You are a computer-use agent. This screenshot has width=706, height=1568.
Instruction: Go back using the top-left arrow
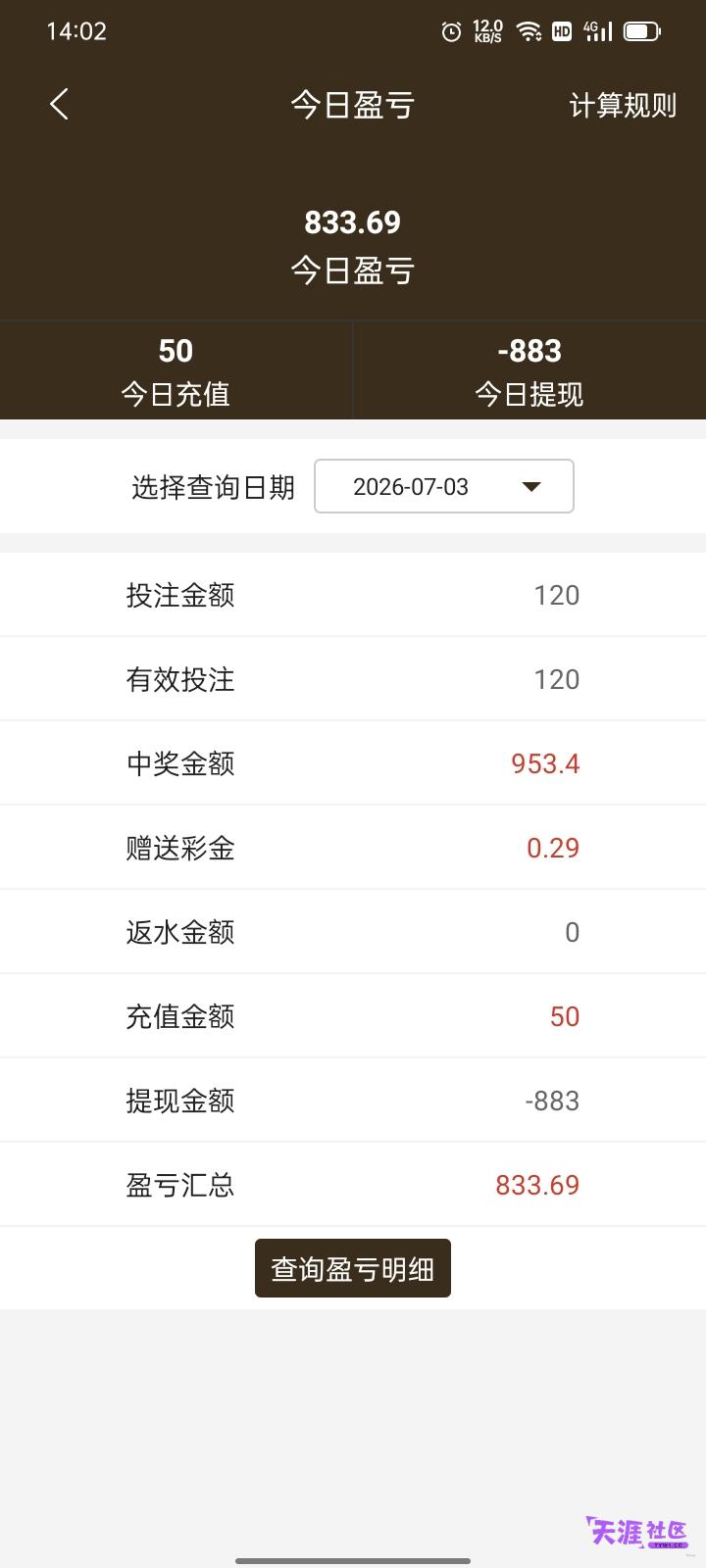59,104
